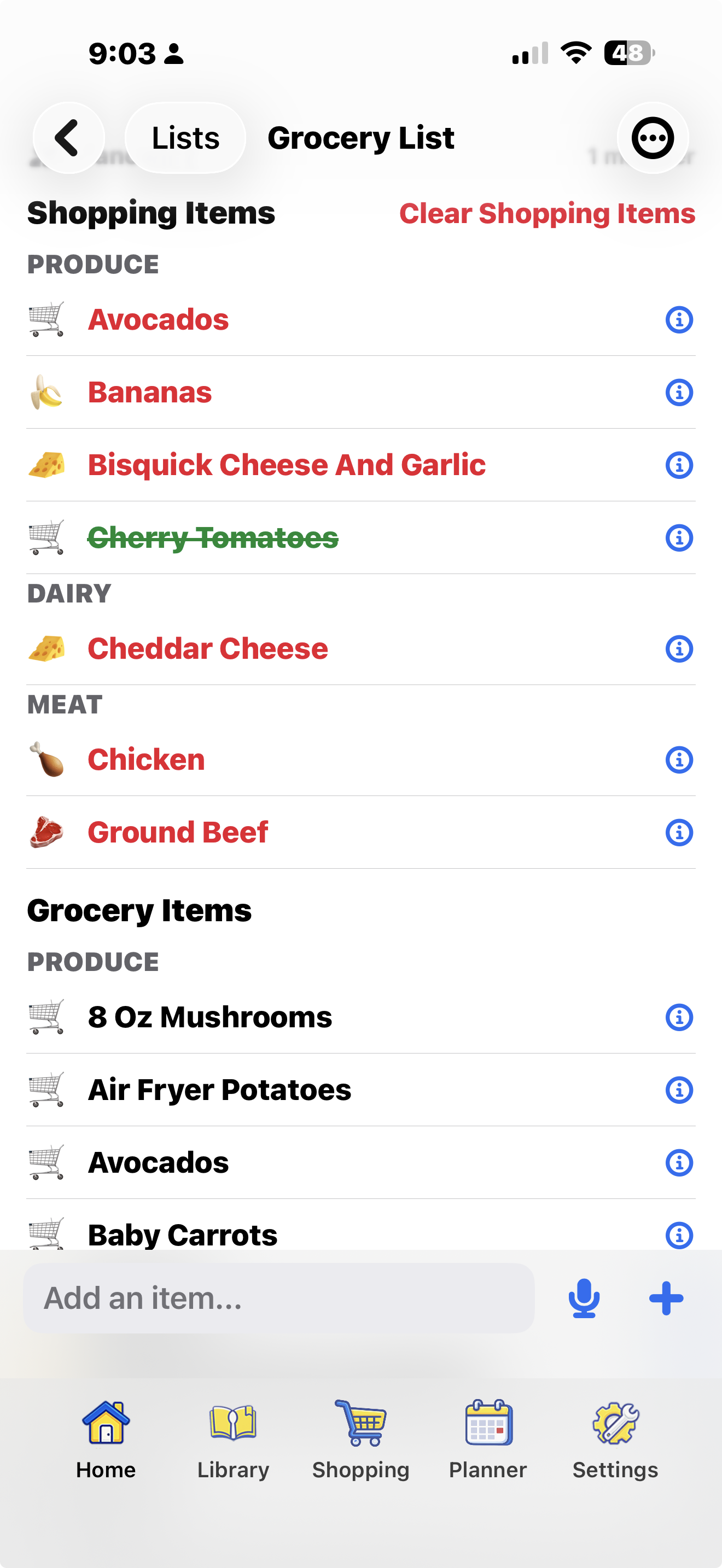The height and width of the screenshot is (1568, 722).
Task: Open the Planner tab
Action: pyautogui.click(x=488, y=1440)
